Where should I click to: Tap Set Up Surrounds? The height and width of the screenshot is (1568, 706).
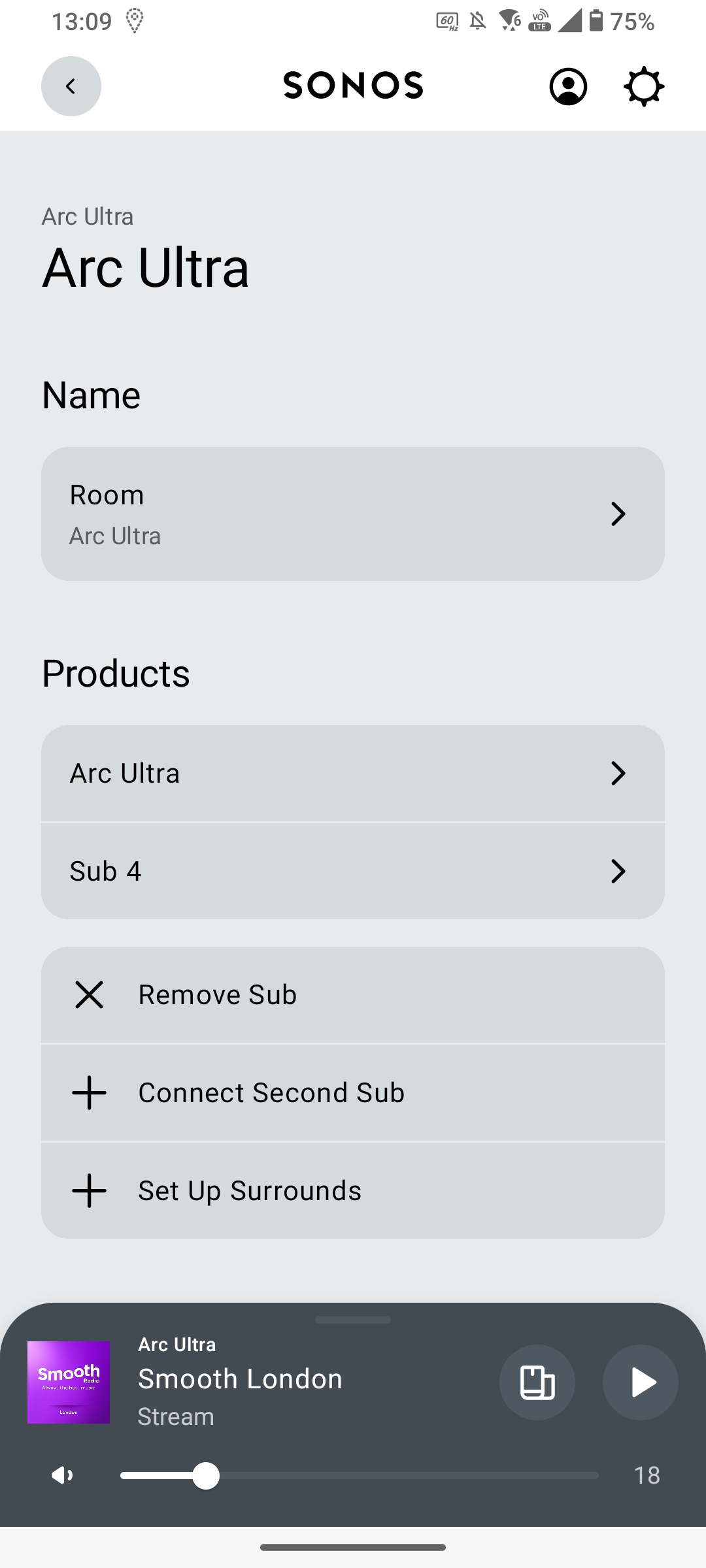point(353,1190)
